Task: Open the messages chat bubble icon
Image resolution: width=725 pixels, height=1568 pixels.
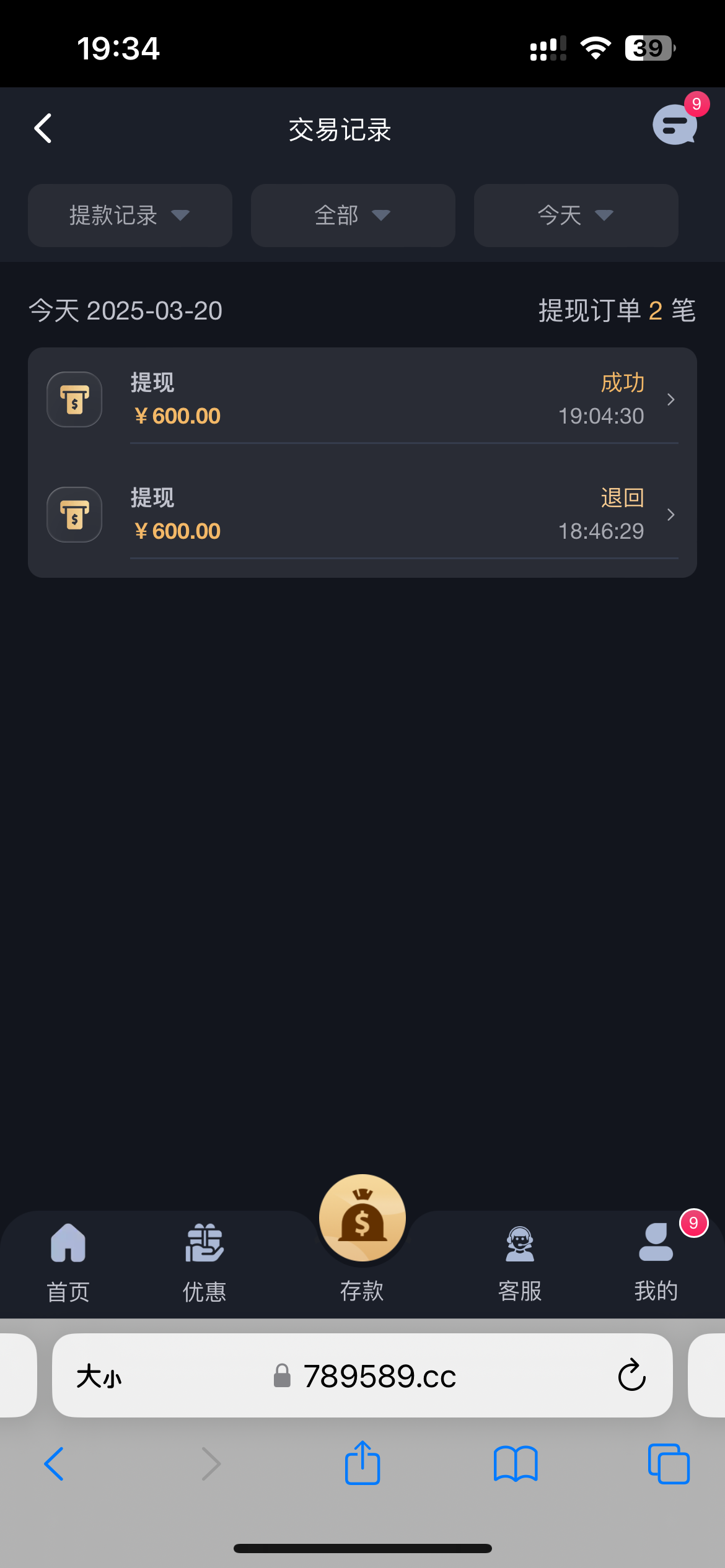Action: [674, 125]
